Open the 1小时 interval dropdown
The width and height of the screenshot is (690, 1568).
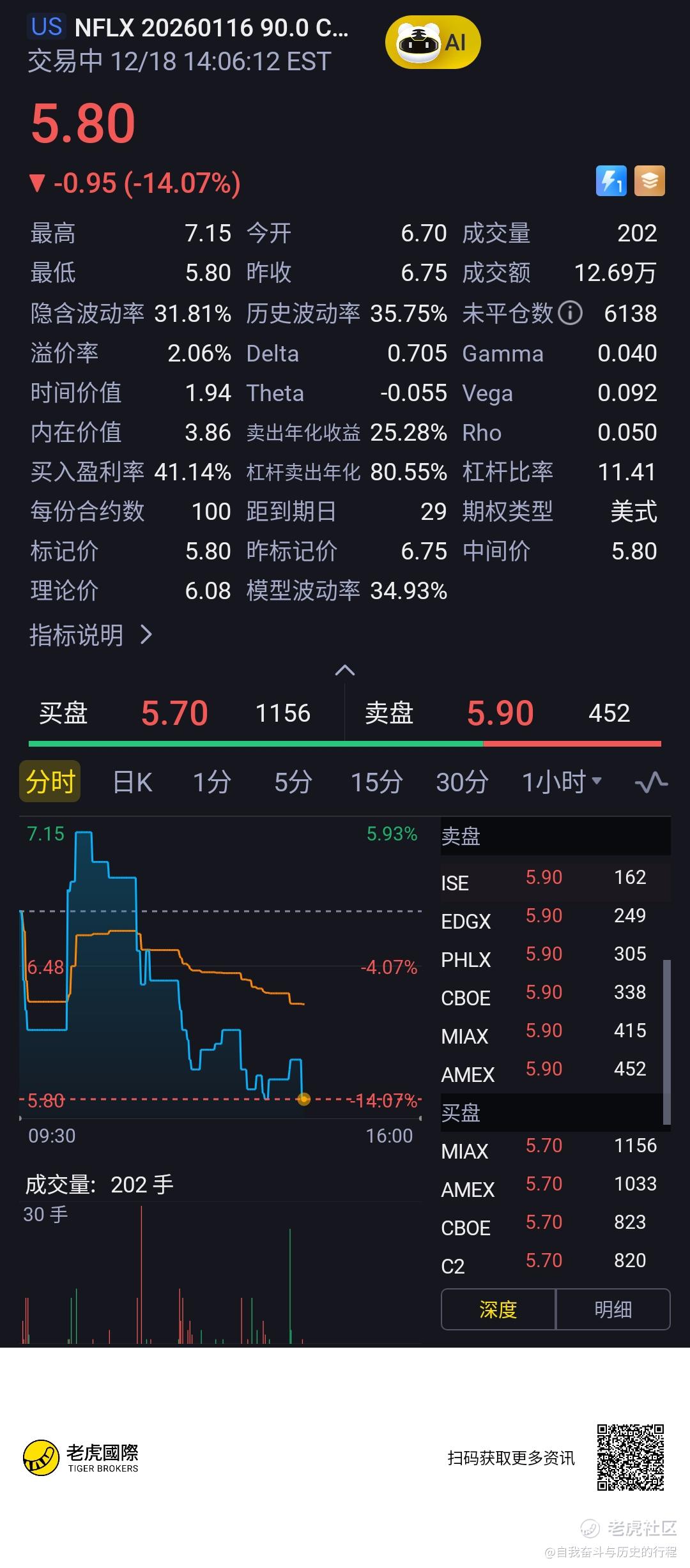pyautogui.click(x=562, y=782)
